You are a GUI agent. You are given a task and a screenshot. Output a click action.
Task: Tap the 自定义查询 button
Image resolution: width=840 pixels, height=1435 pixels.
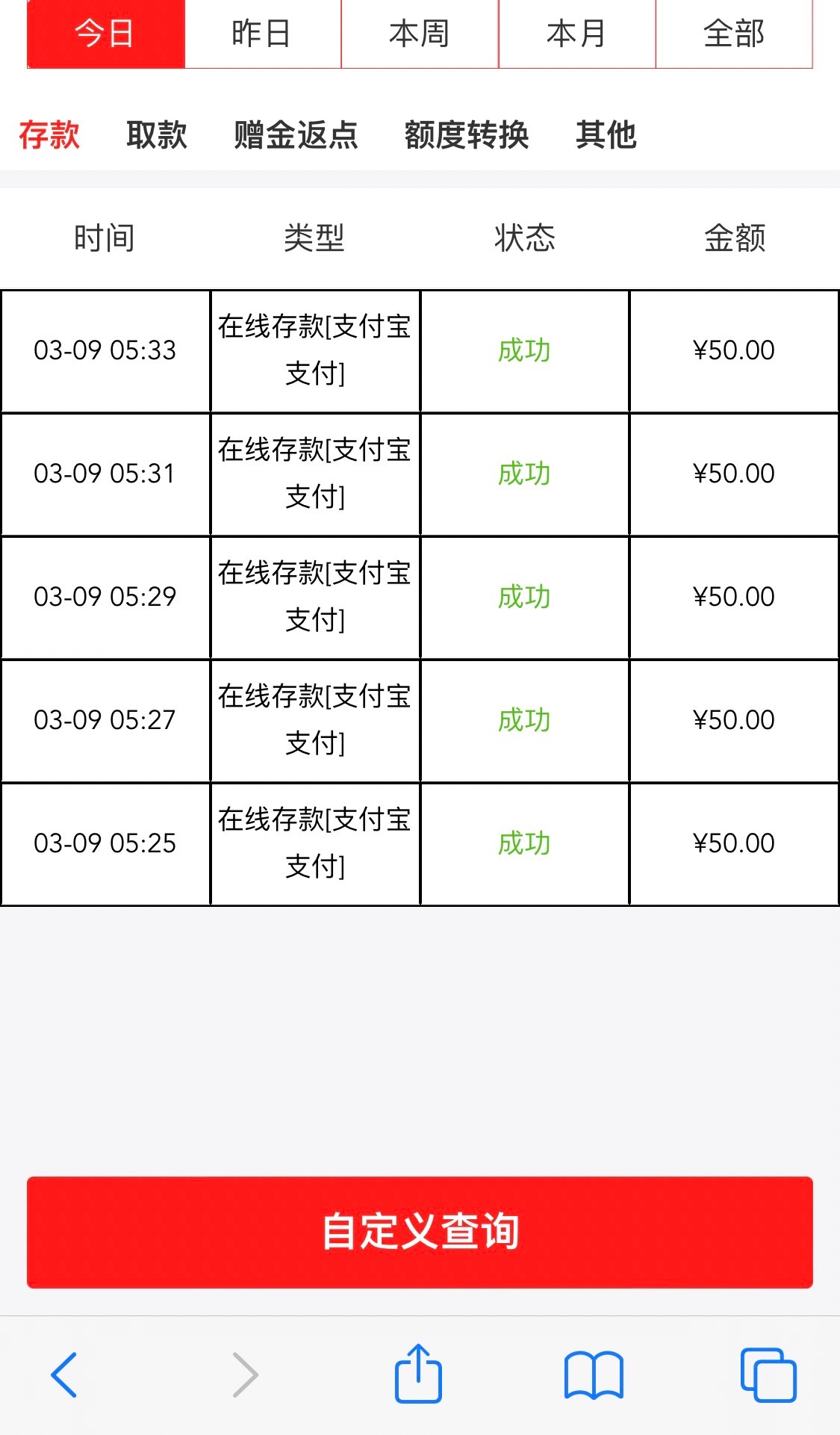[420, 1232]
